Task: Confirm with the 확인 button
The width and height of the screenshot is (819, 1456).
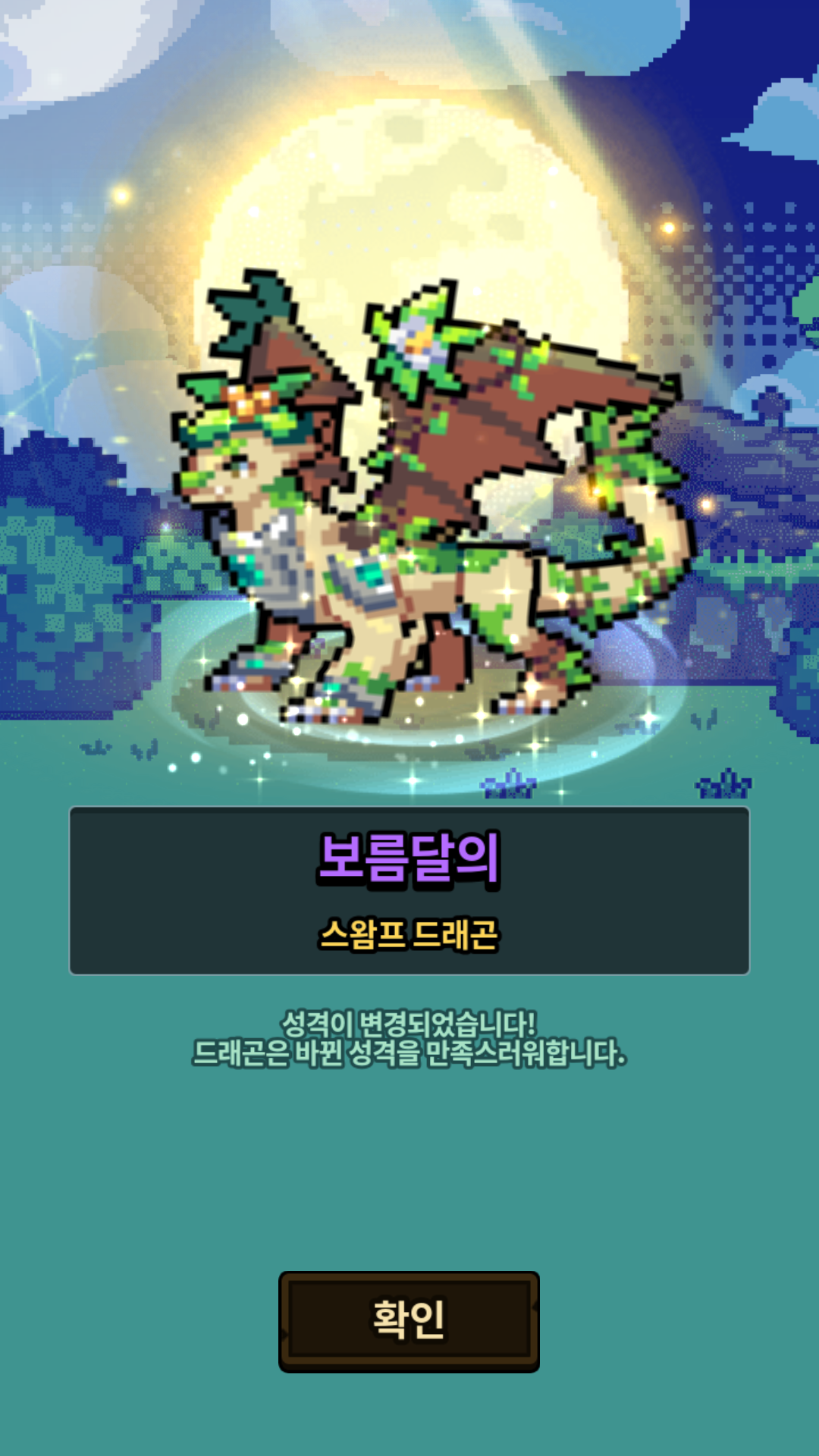Action: [409, 1322]
